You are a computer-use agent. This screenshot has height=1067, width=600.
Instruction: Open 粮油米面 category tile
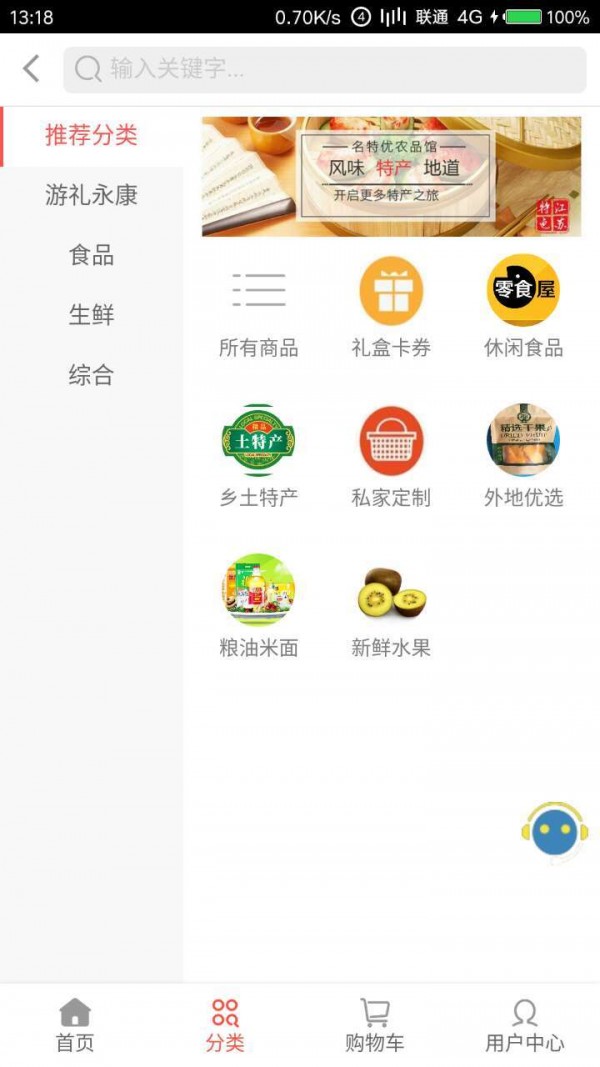click(x=259, y=605)
